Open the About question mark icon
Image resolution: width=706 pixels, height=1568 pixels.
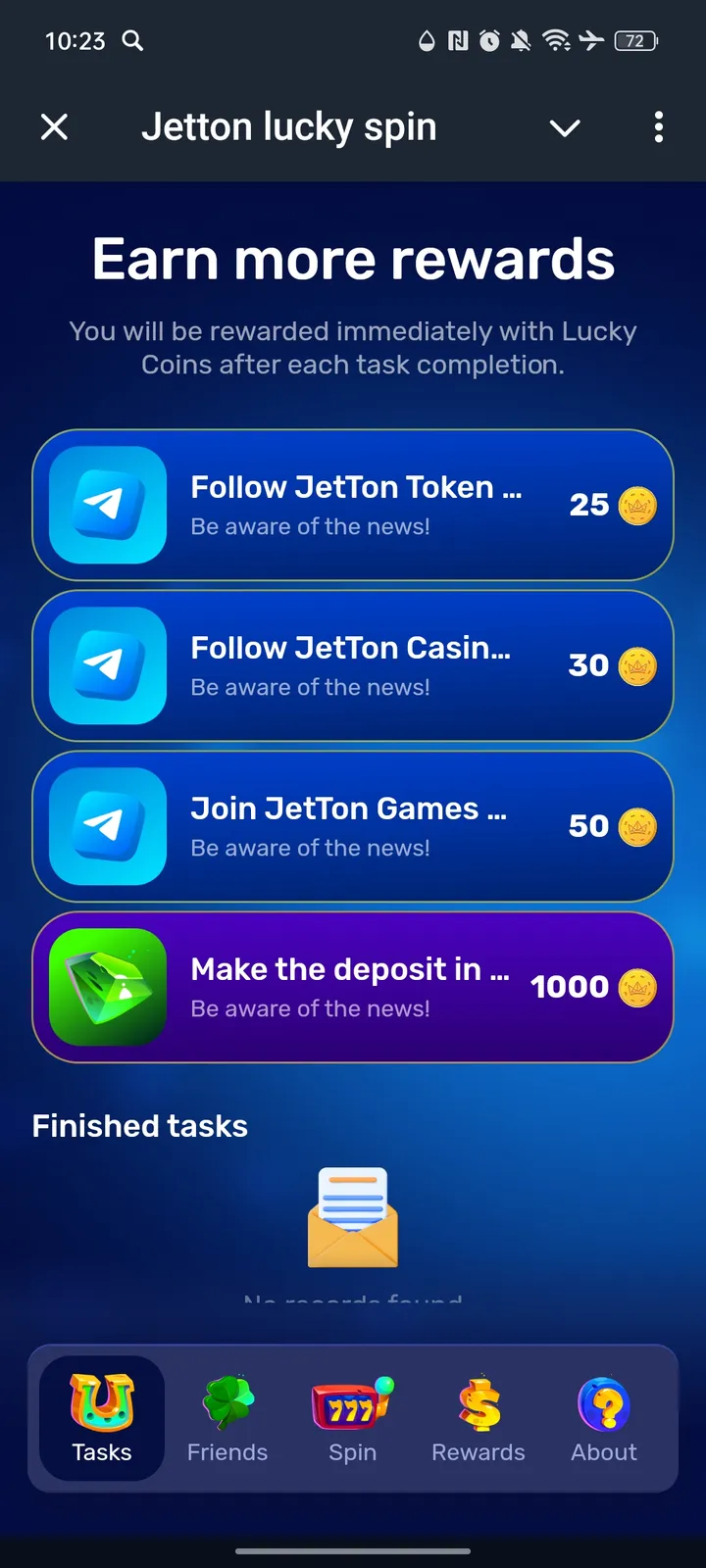click(x=603, y=1403)
